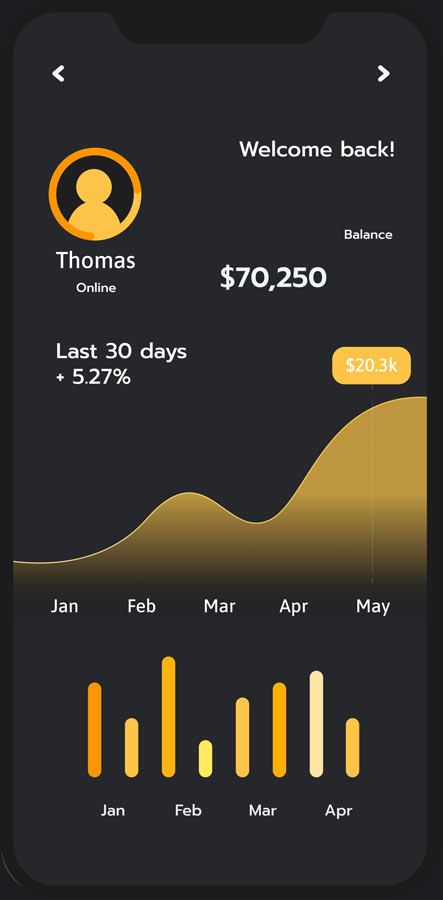Go forward with the right arrow

tap(383, 73)
